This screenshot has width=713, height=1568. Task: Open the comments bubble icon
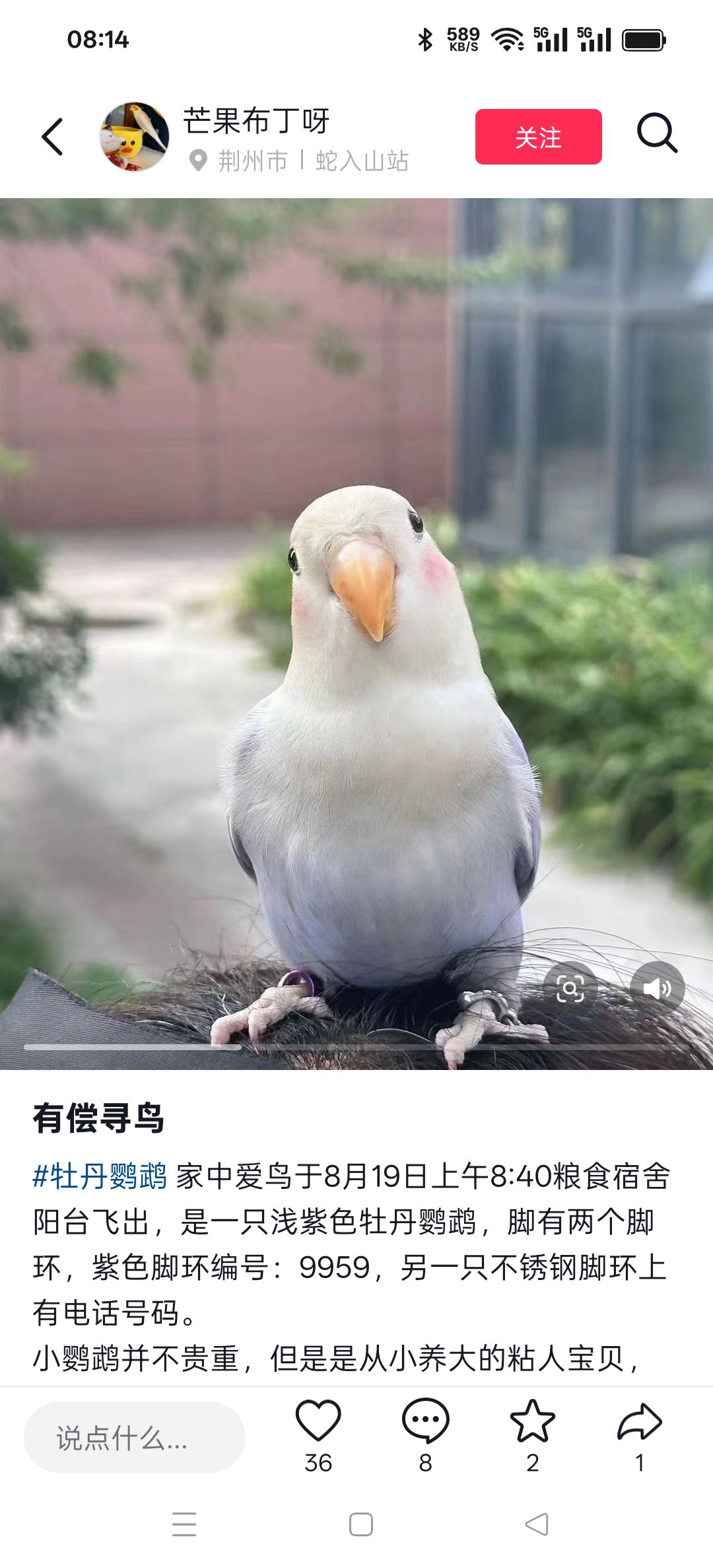pos(426,1421)
